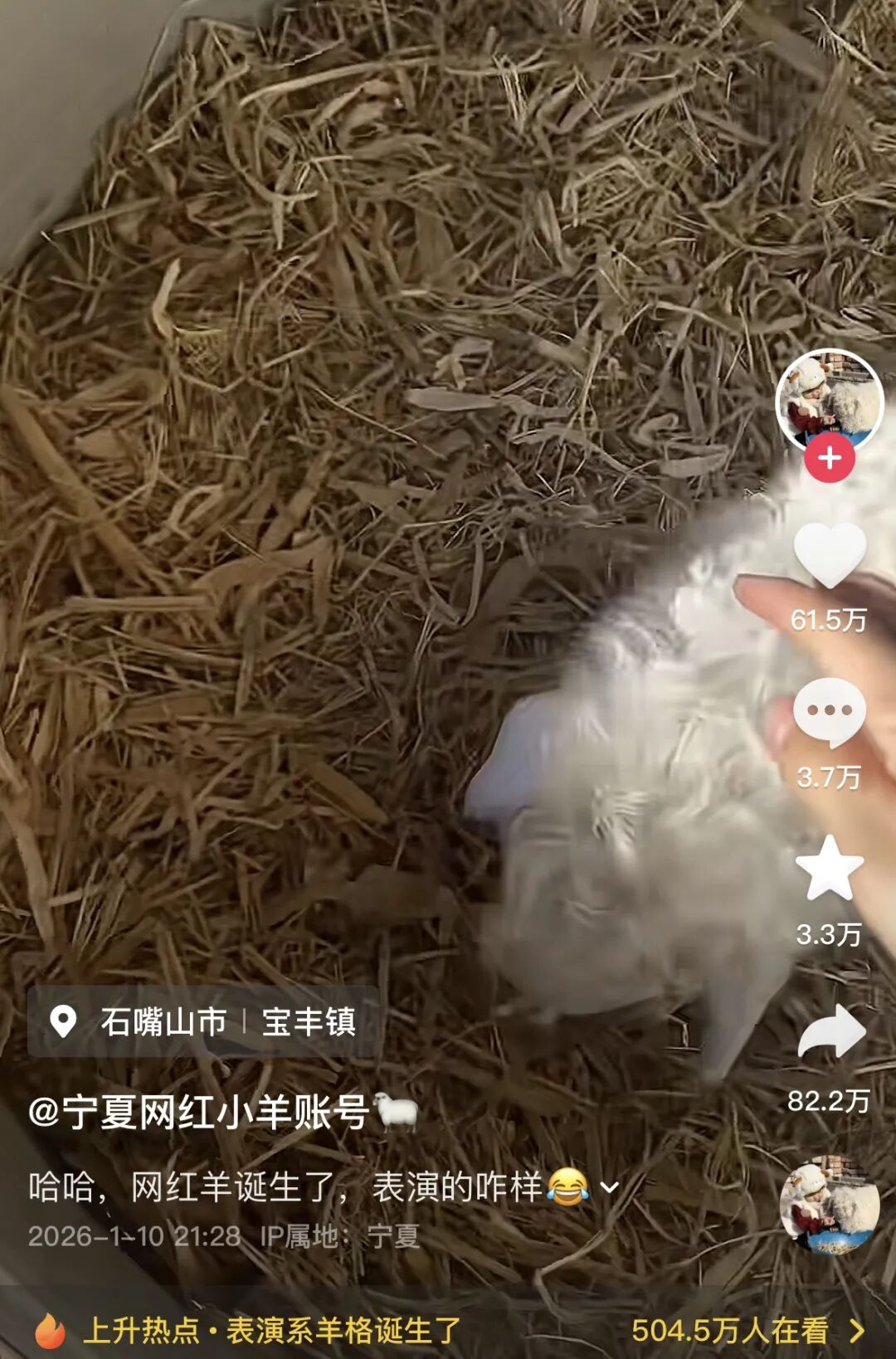The width and height of the screenshot is (896, 1359).
Task: Expand the video caption with the chevron
Action: coord(610,1187)
